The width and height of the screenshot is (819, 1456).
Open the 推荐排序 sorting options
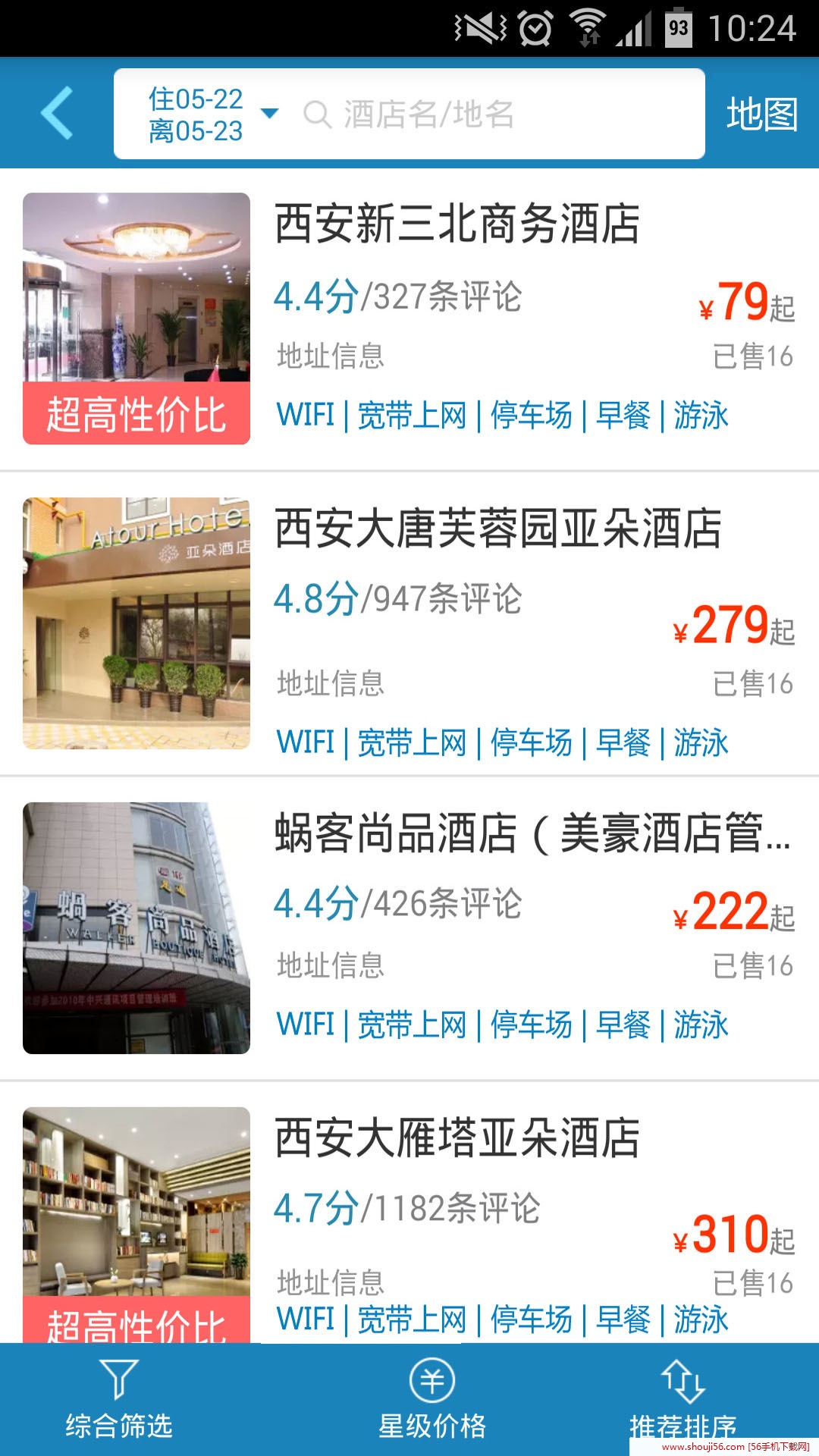tap(683, 1400)
